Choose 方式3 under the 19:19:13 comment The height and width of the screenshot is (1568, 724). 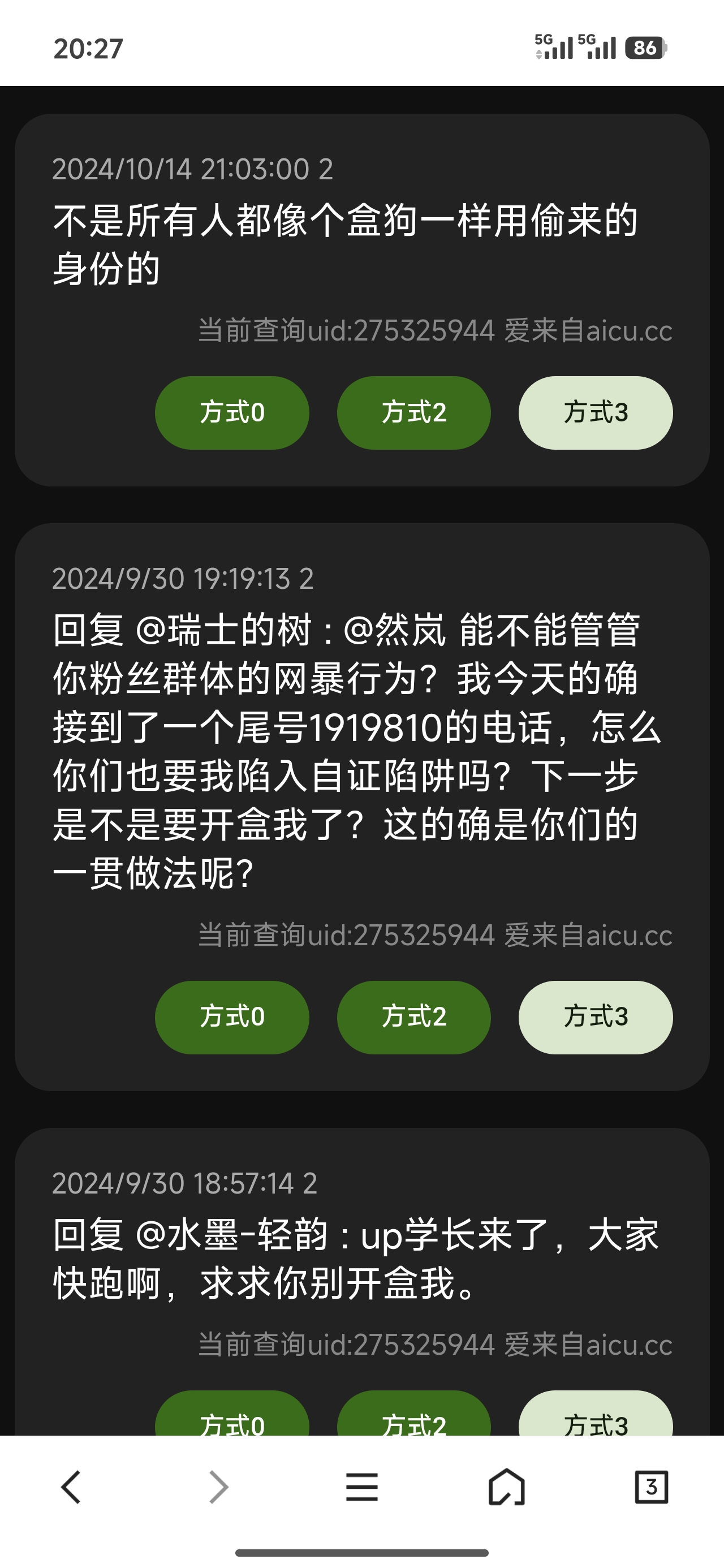click(x=595, y=1017)
